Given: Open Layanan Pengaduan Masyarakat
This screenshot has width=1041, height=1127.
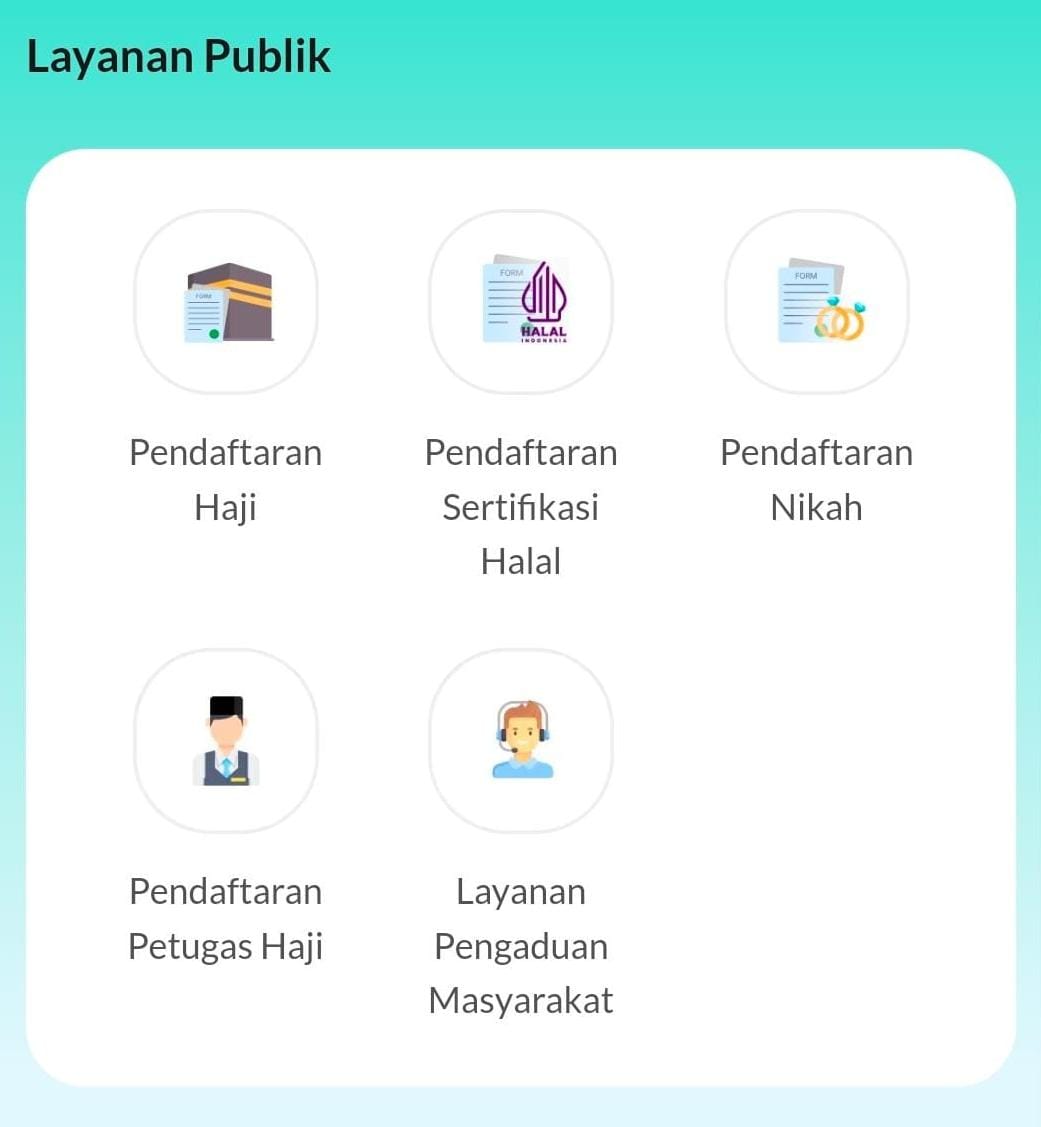Looking at the screenshot, I should pos(521,741).
